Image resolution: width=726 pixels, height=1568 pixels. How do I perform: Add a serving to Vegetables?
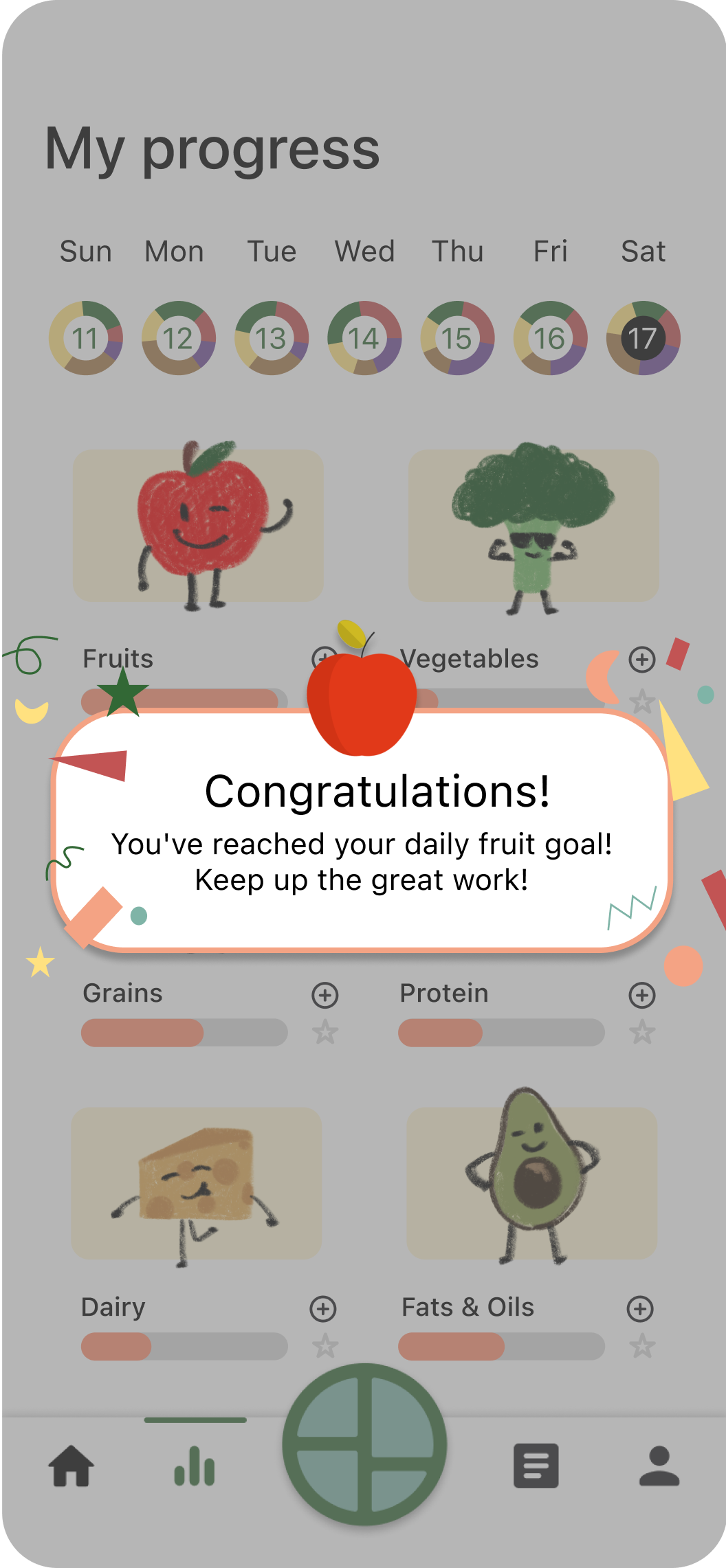pos(641,660)
